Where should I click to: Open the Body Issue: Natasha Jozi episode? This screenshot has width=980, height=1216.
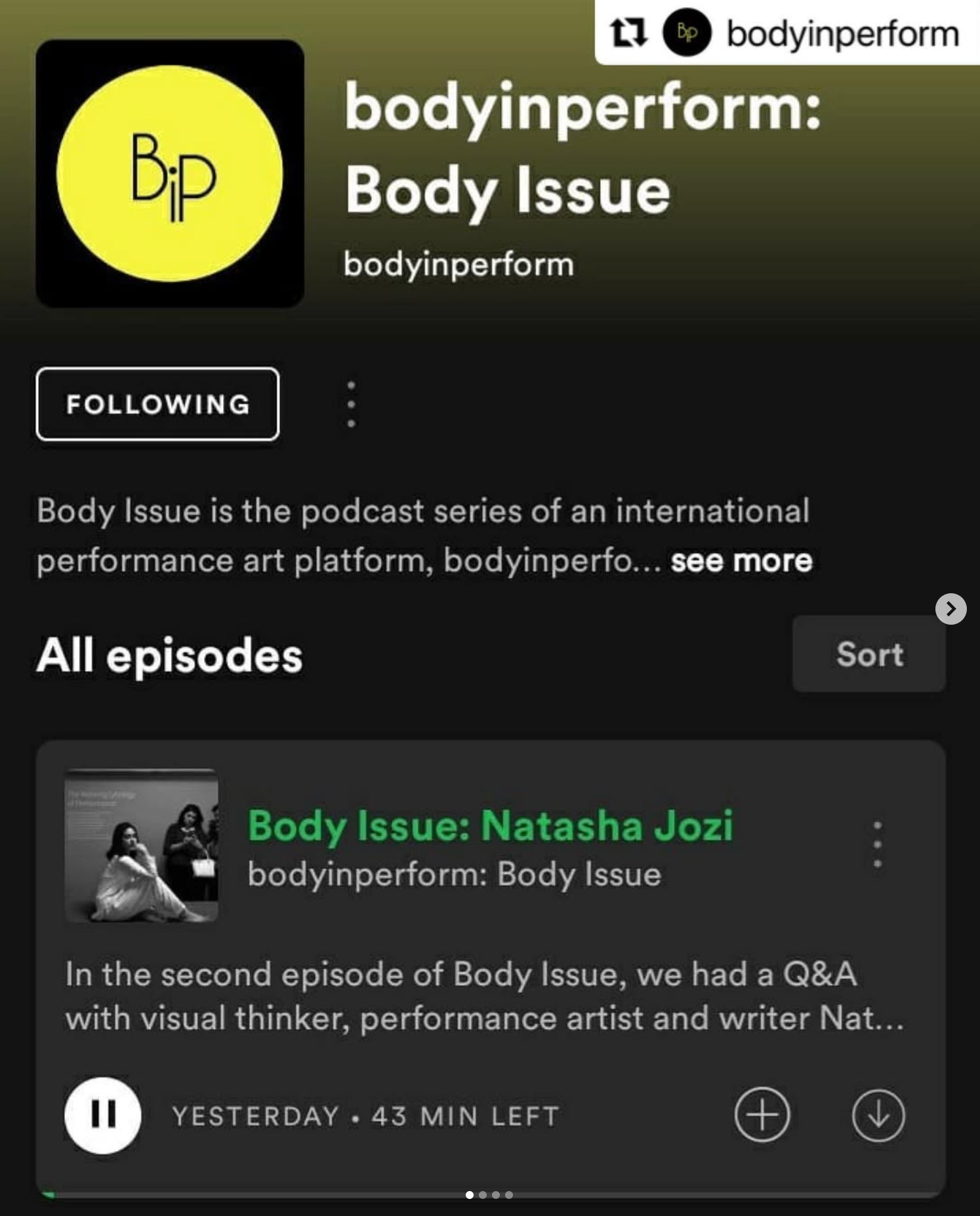pos(489,825)
